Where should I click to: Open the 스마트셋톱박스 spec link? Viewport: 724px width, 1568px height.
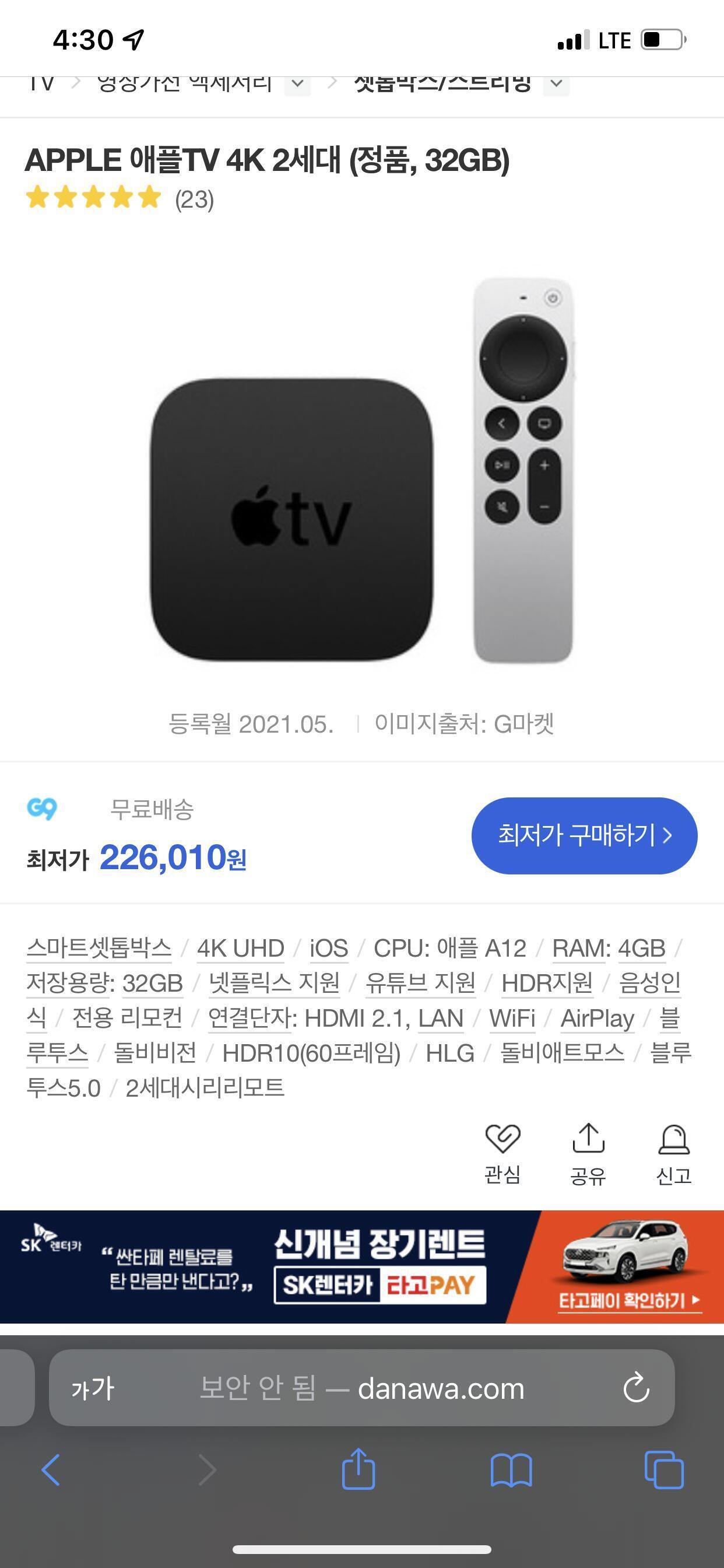coord(99,949)
